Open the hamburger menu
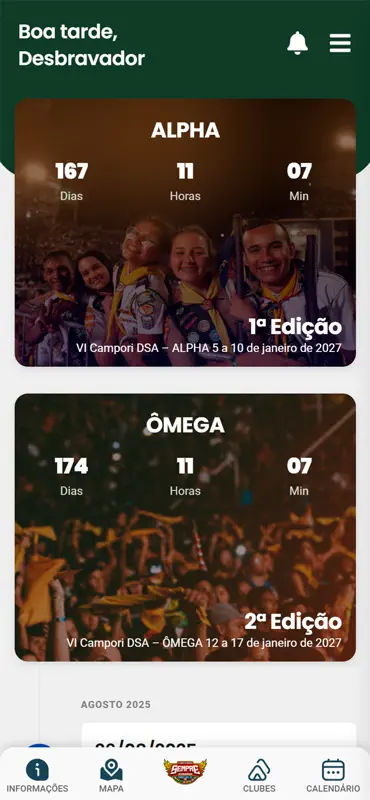The image size is (370, 800). coord(340,43)
